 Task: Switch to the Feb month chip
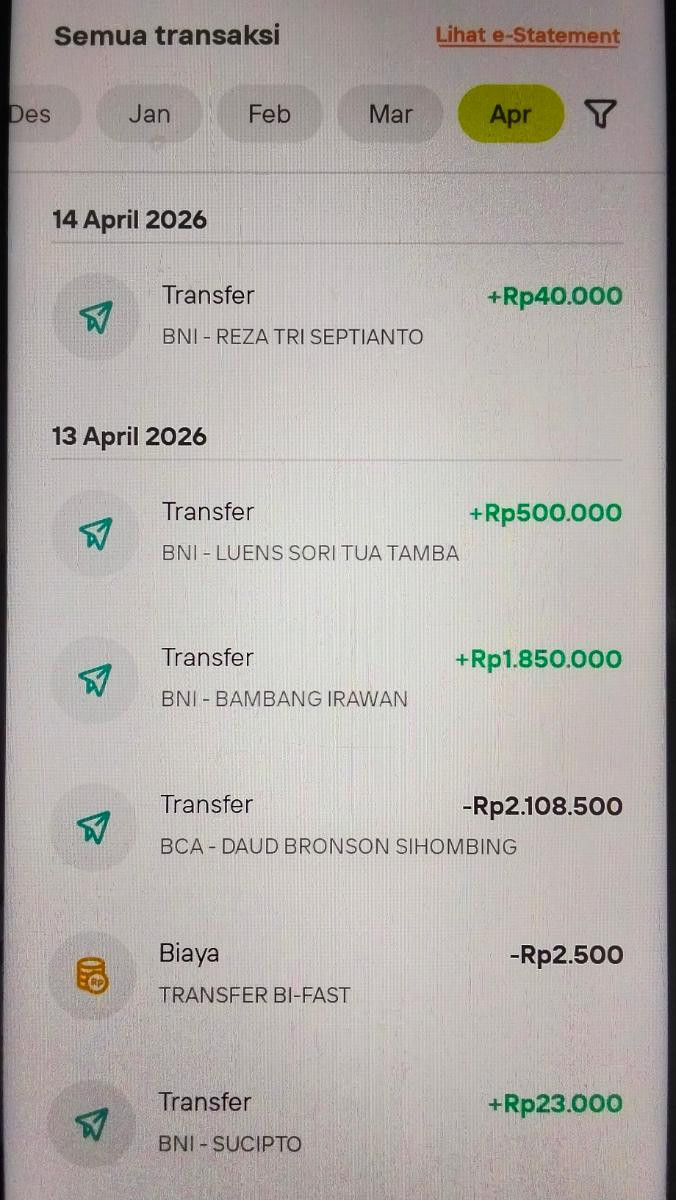(269, 114)
